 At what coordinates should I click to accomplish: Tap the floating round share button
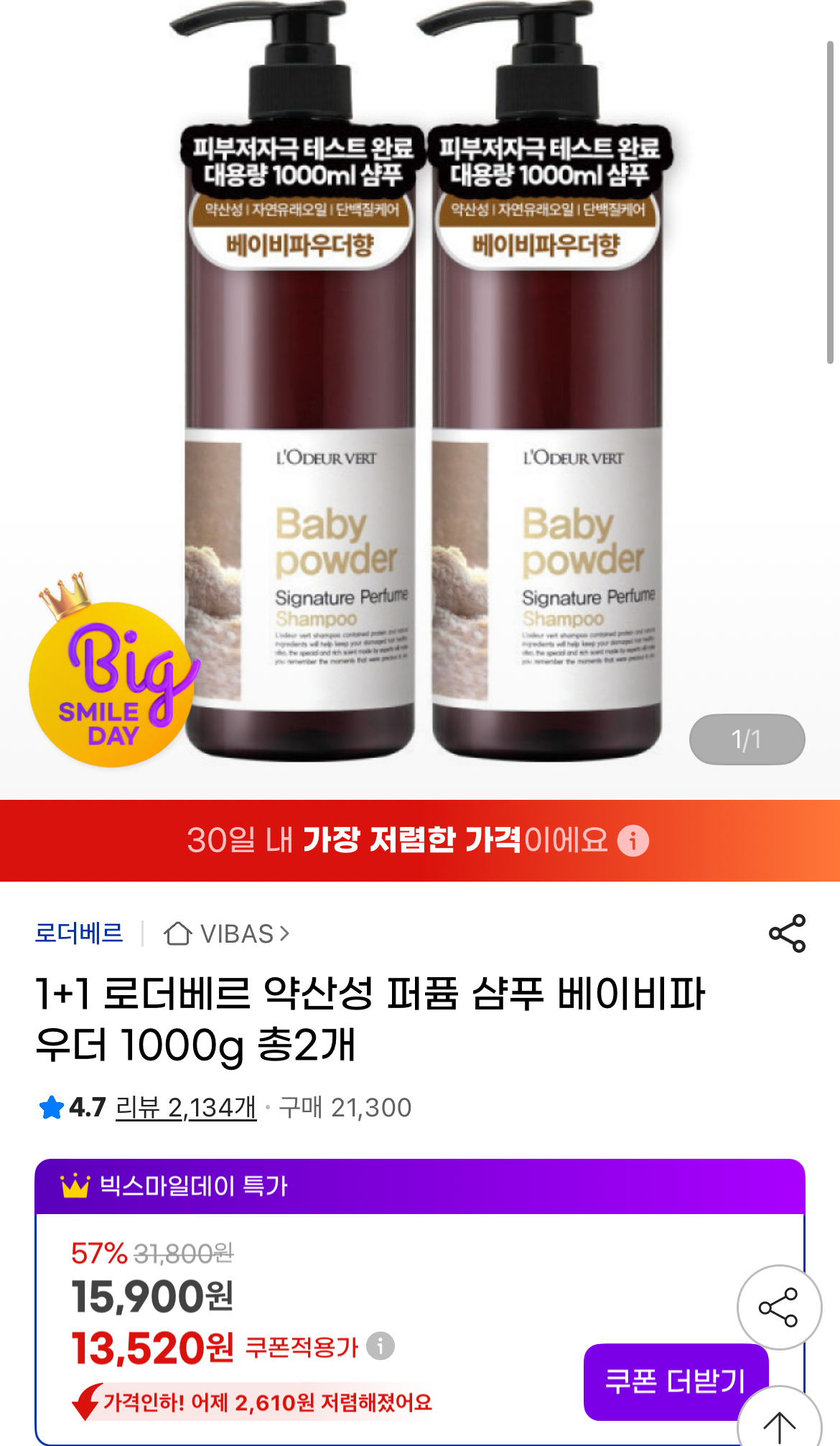(x=779, y=1307)
